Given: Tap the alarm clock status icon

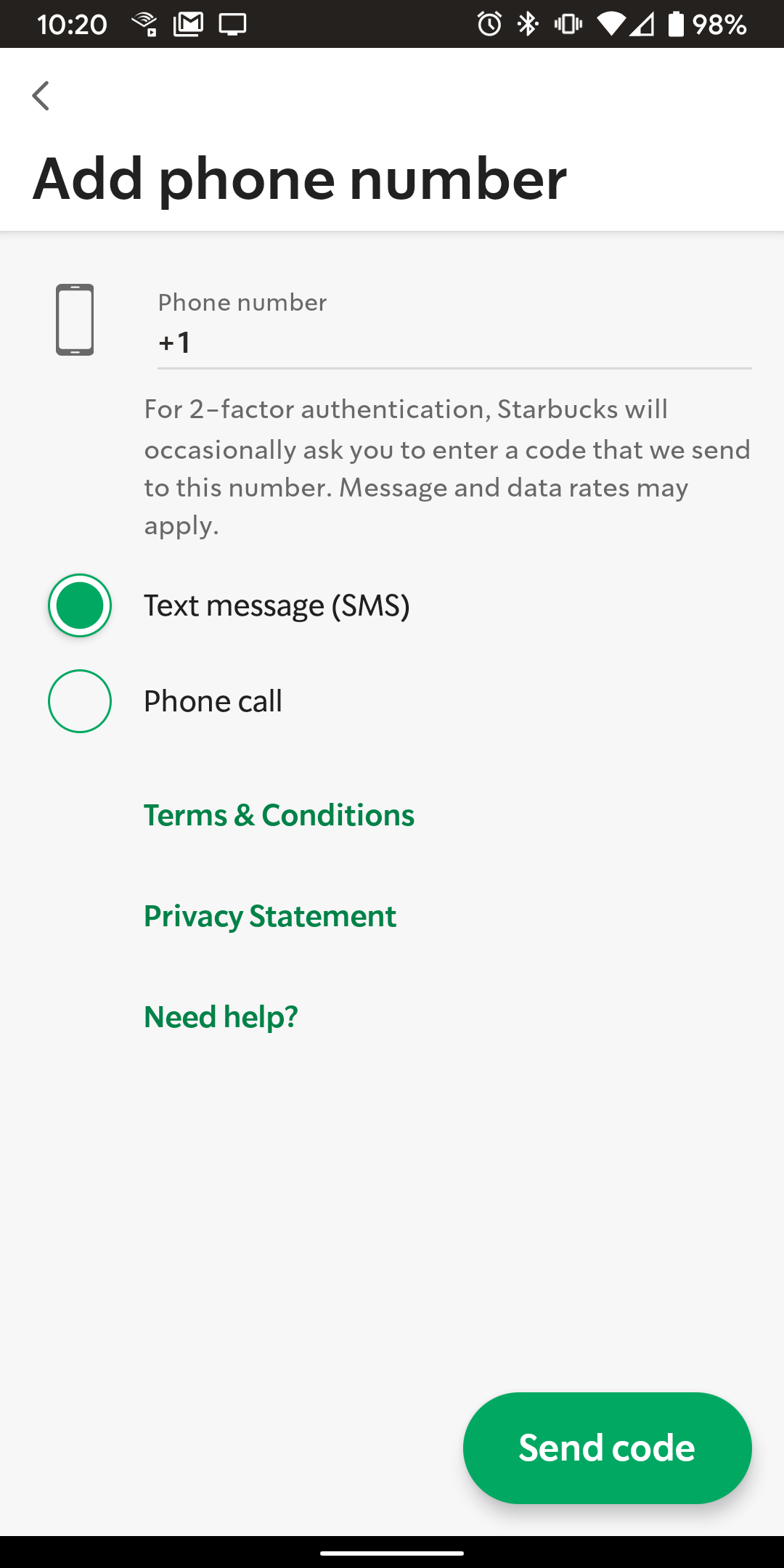Looking at the screenshot, I should click(489, 25).
